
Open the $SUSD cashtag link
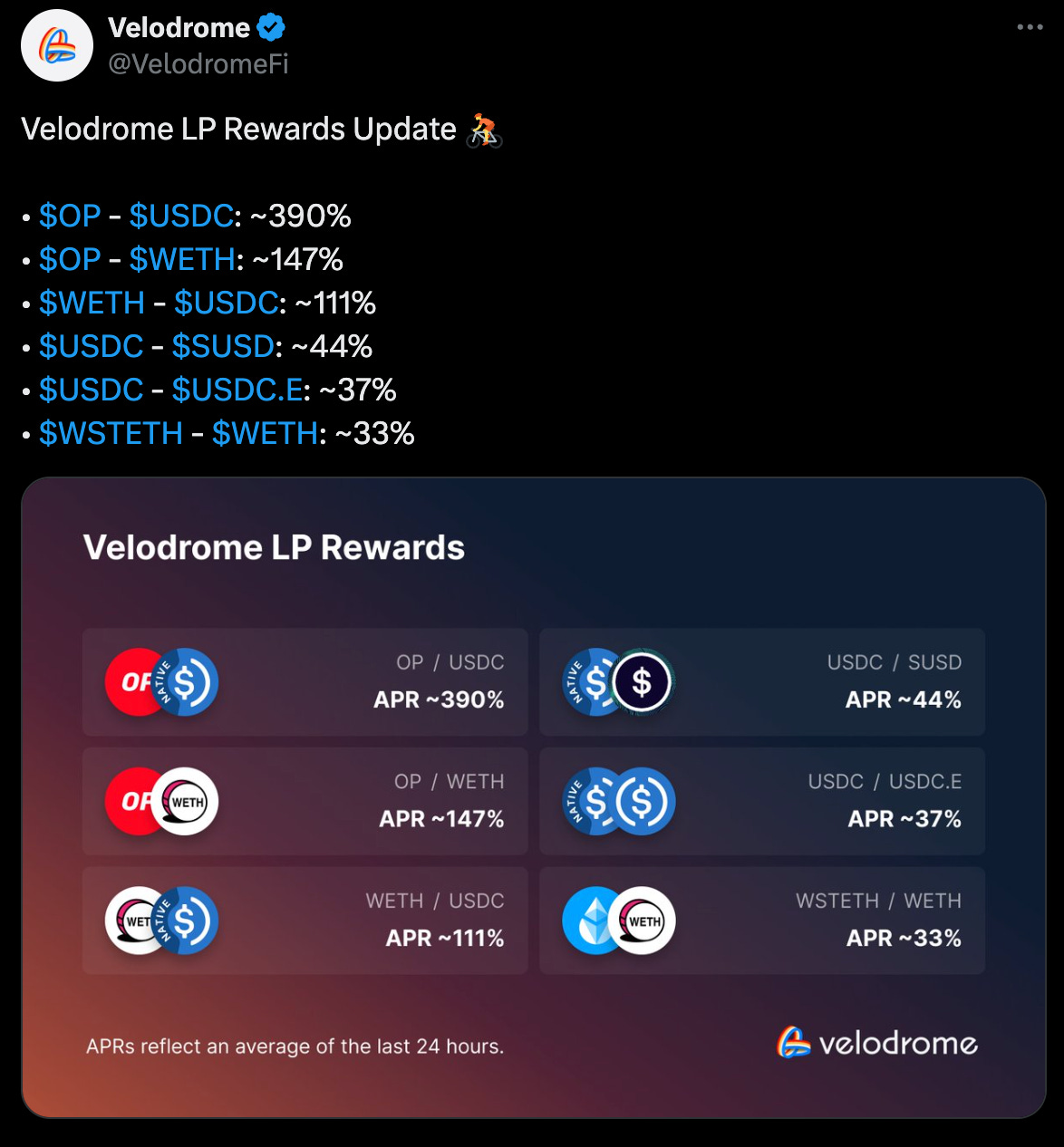[223, 346]
